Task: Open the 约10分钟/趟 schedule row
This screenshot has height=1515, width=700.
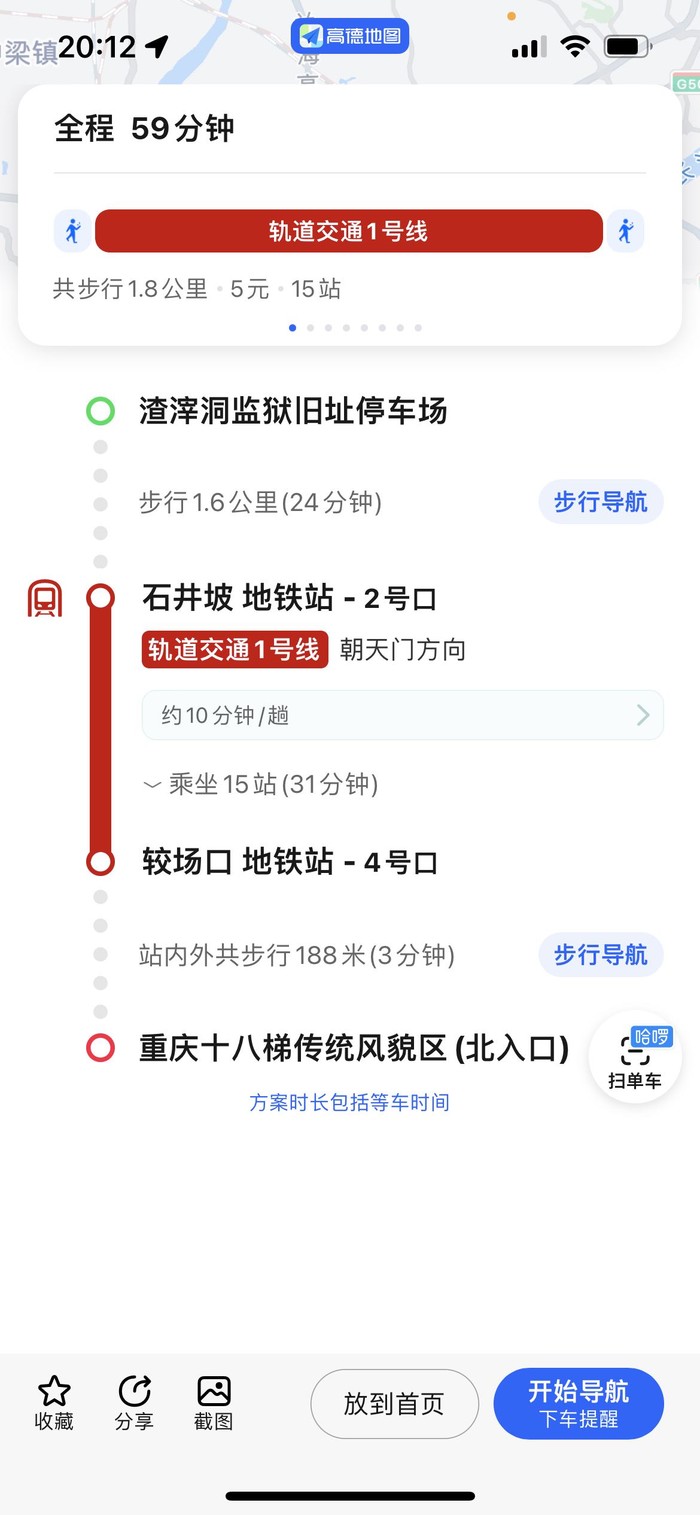Action: click(x=402, y=715)
